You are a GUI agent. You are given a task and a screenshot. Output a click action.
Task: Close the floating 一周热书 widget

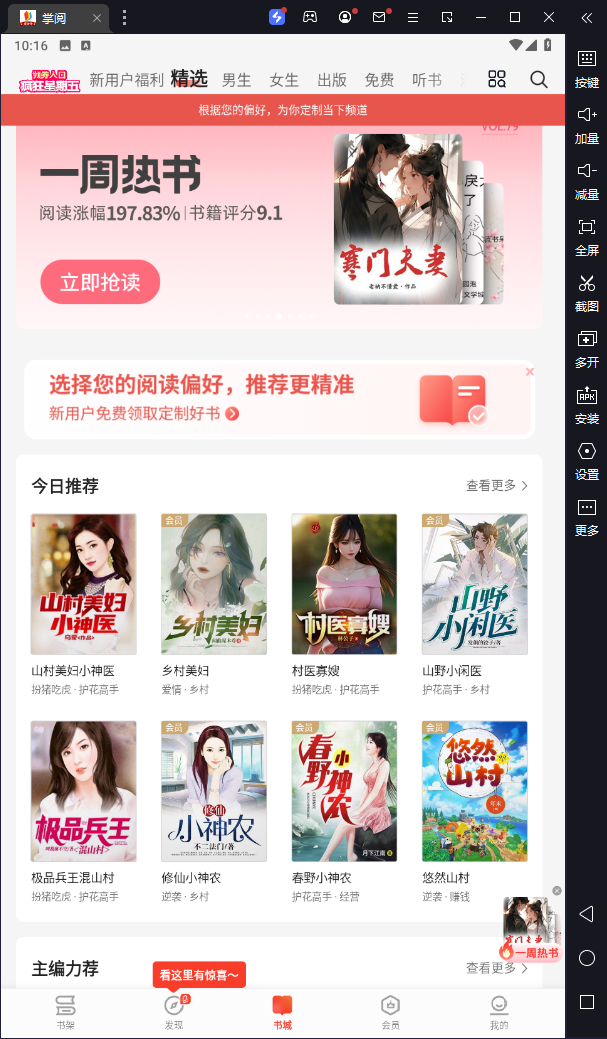coord(557,890)
